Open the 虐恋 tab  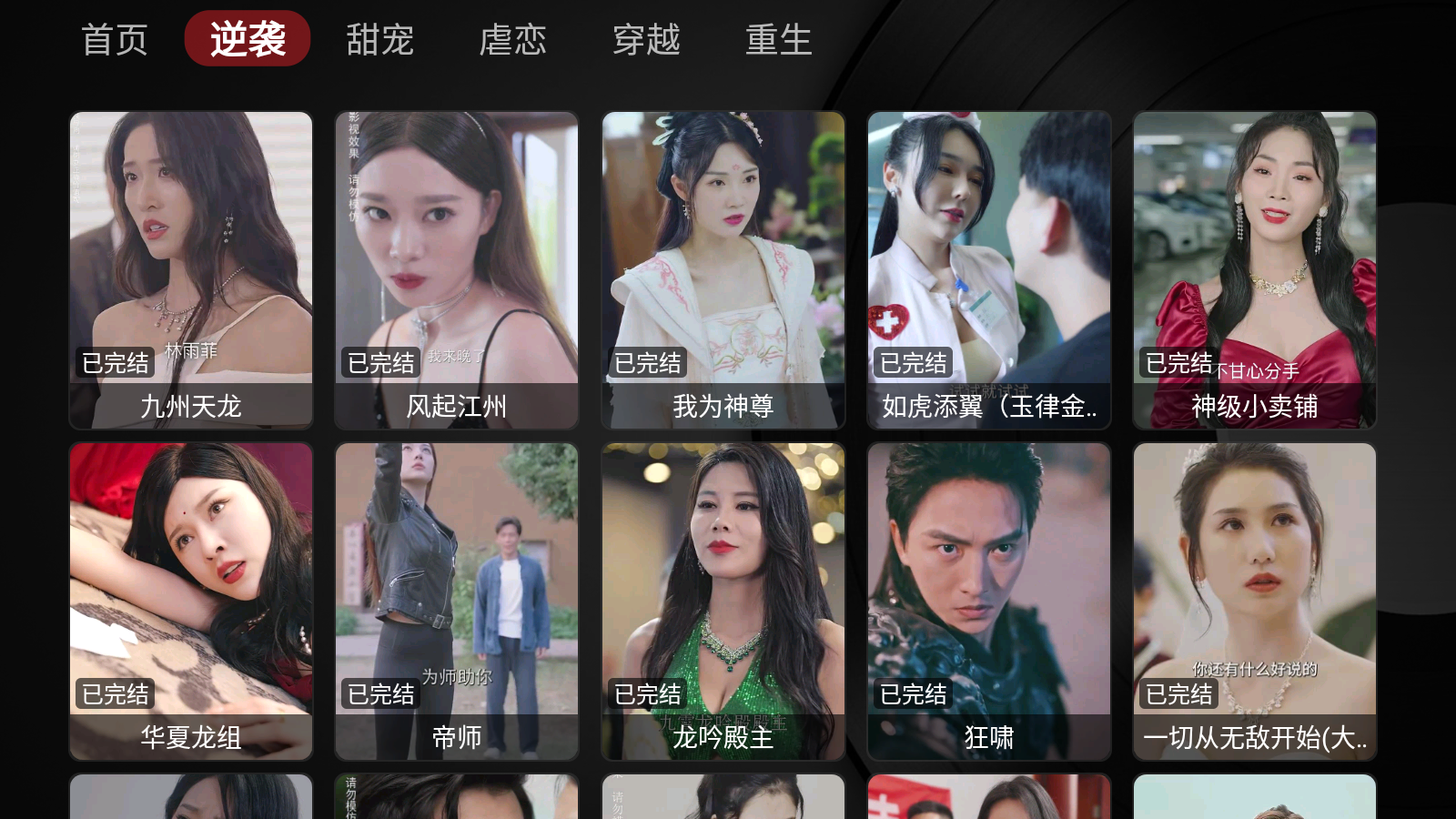point(512,40)
